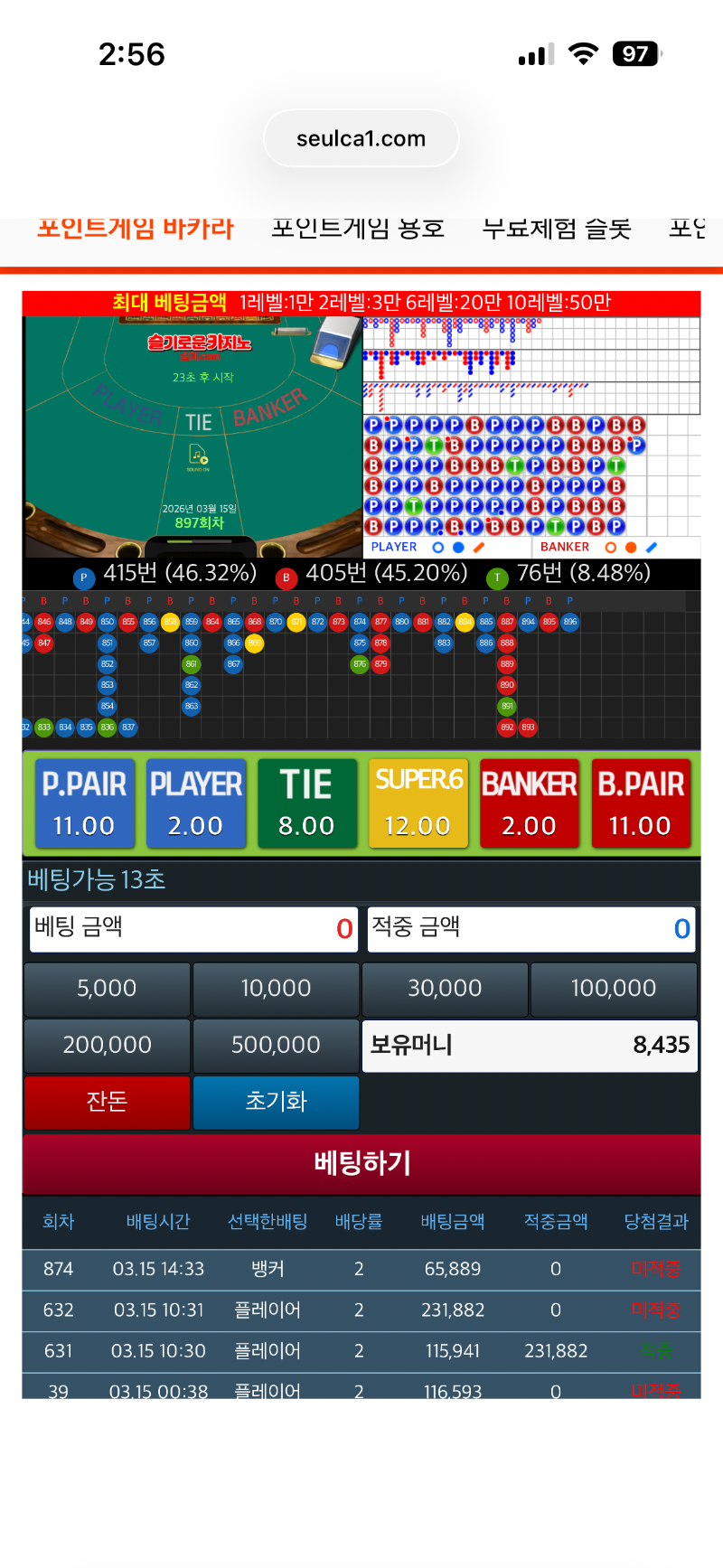Switch to 포인트게임 바카라 tab
This screenshot has height=1568, width=723.
(136, 230)
